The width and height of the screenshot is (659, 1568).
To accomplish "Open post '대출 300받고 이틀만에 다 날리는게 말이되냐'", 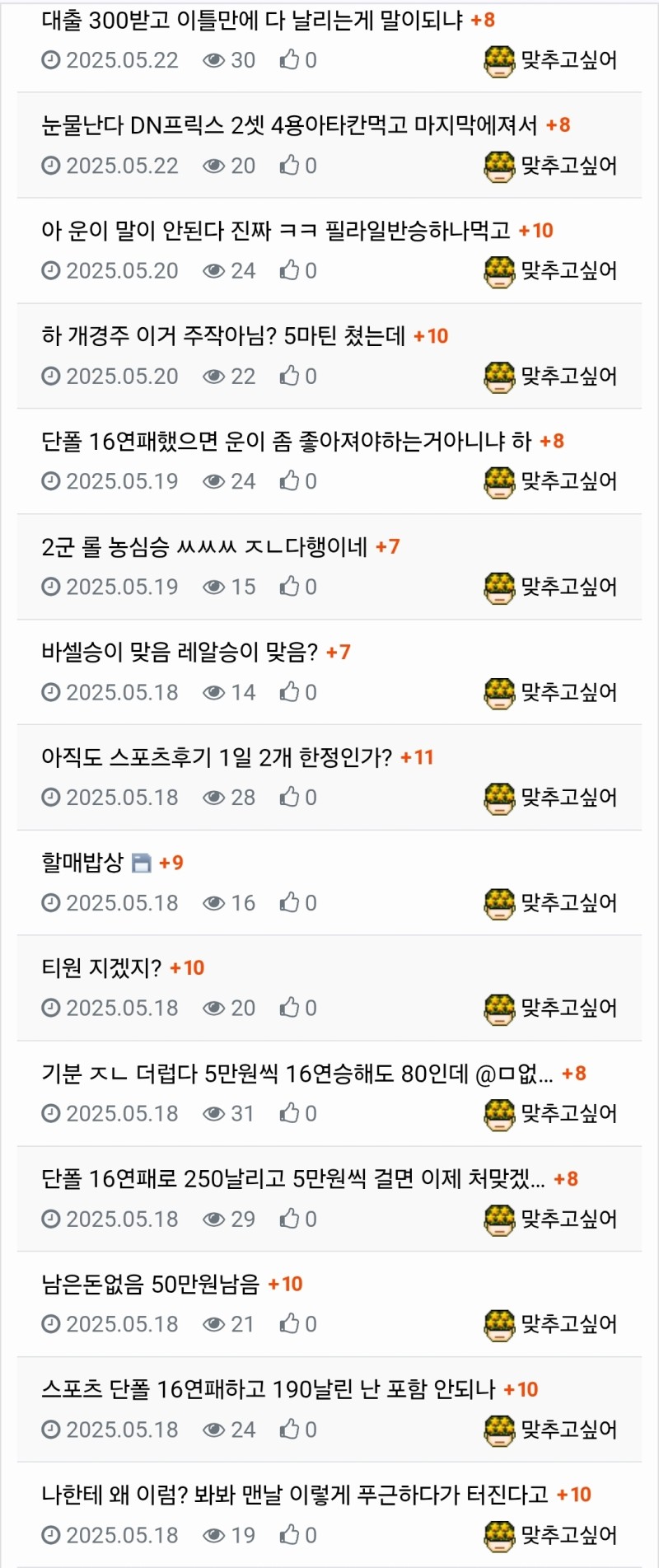I will [x=251, y=20].
